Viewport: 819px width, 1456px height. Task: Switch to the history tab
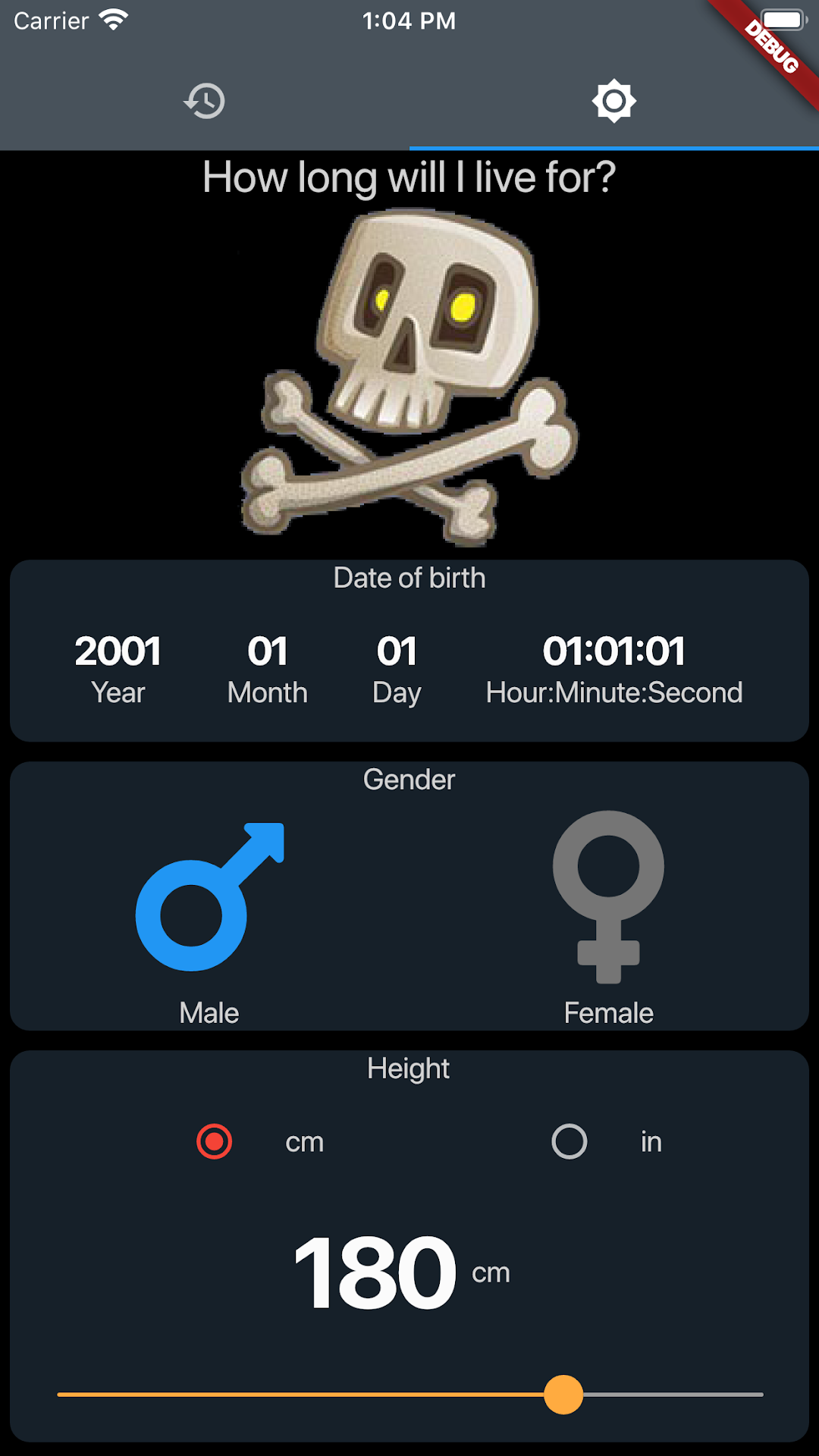pos(205,101)
